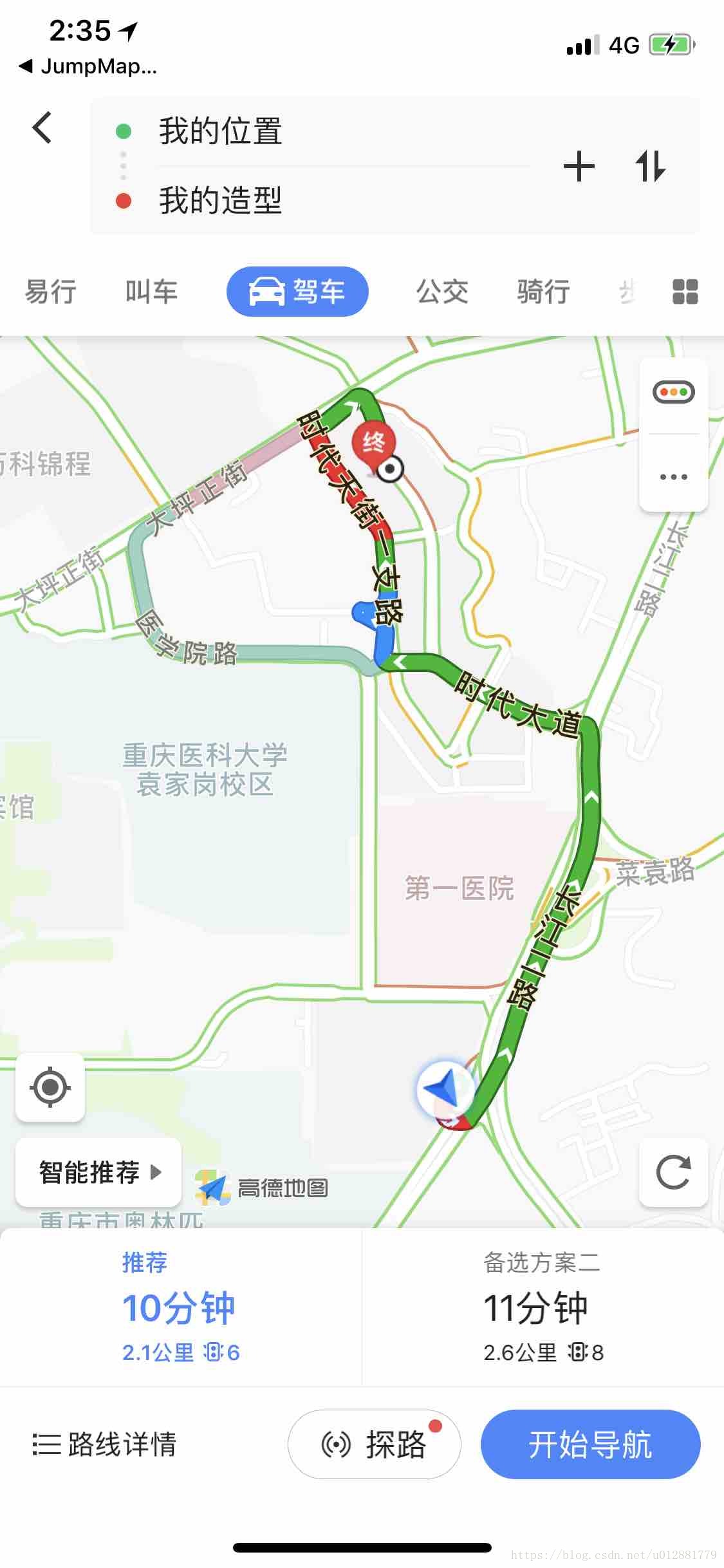Switch to the 骑行 cycling tab

pos(543,292)
